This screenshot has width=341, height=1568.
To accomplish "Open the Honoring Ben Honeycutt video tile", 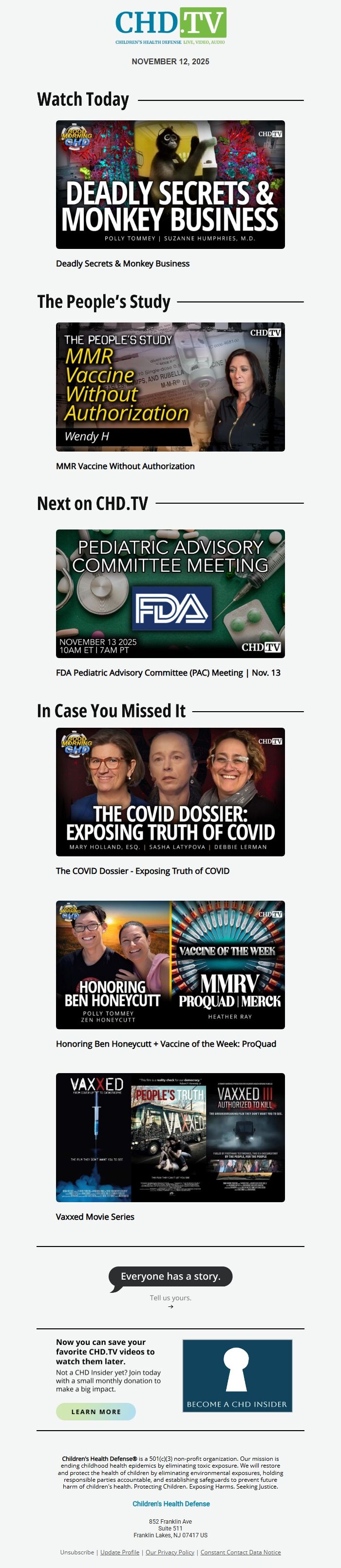I will click(x=170, y=965).
